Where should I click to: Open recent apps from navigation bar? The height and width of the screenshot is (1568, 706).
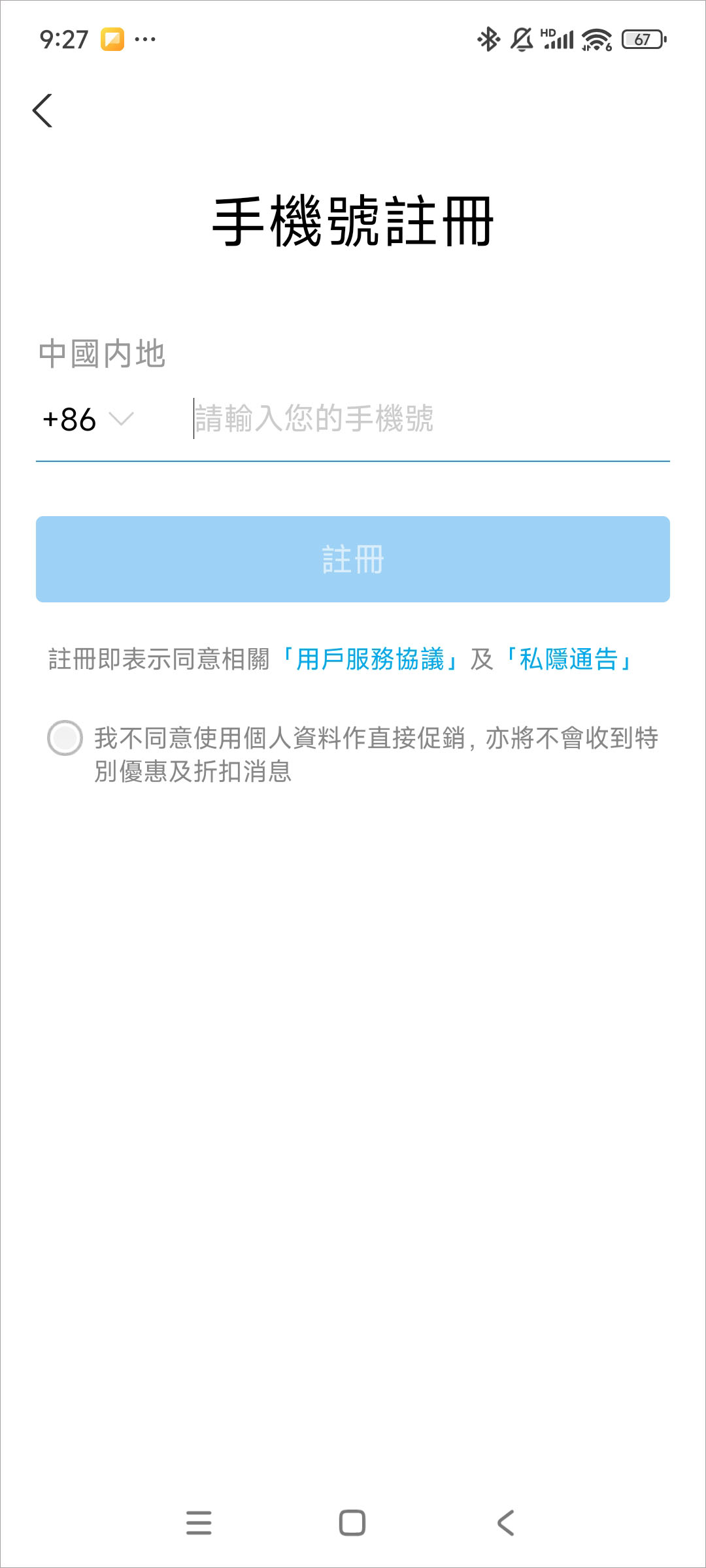pyautogui.click(x=199, y=1522)
